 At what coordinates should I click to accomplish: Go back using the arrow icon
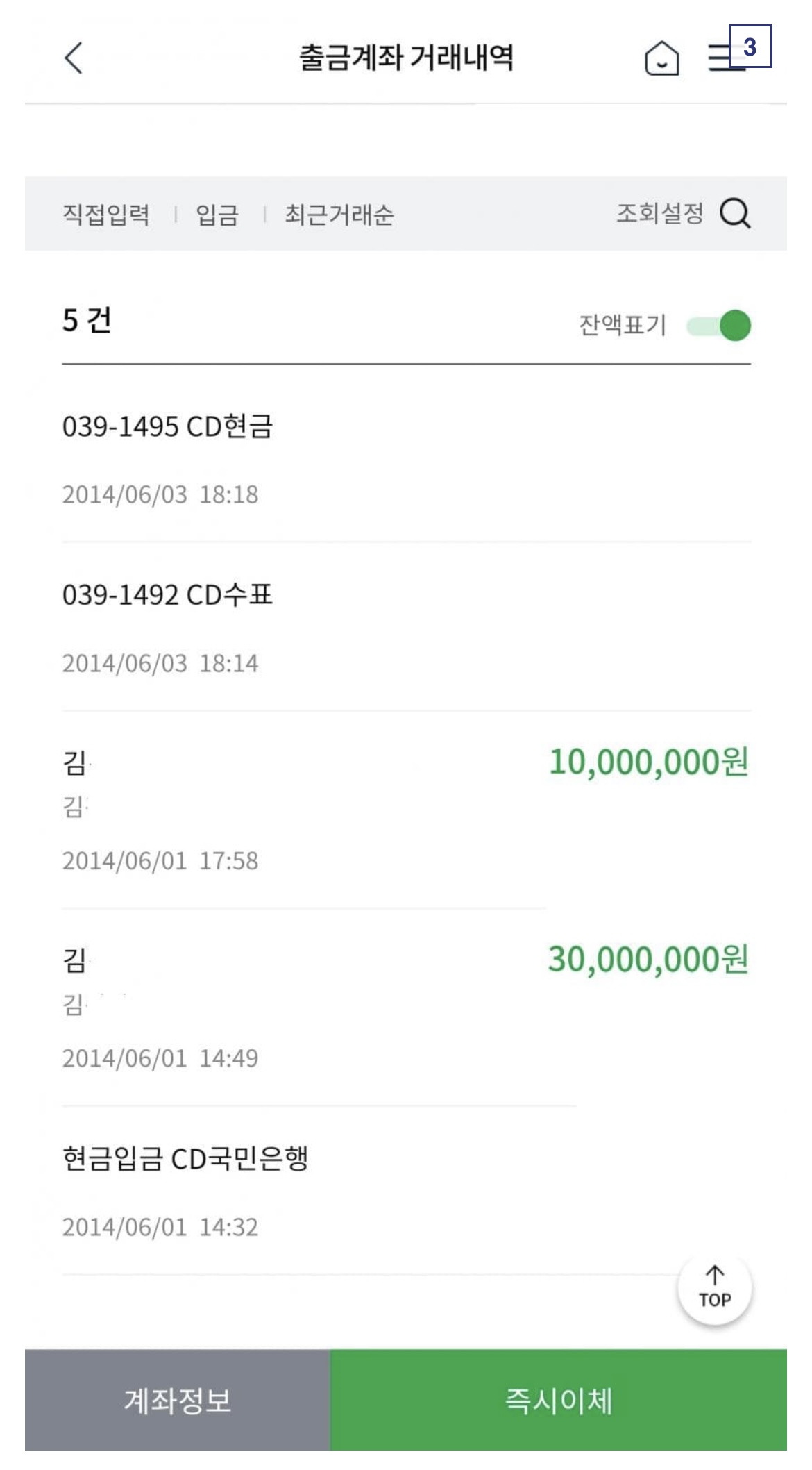[x=74, y=58]
